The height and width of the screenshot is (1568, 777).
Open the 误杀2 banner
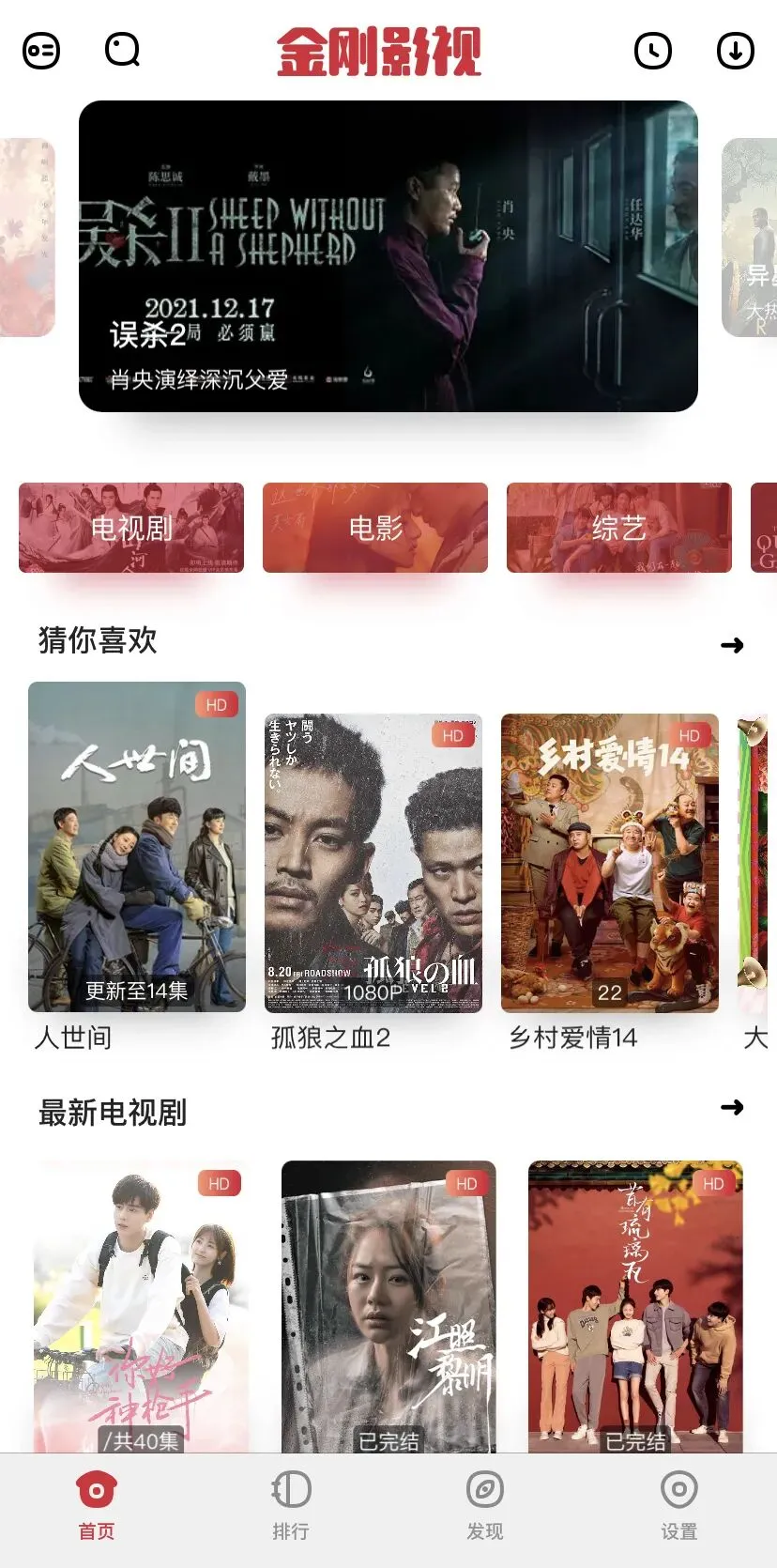[x=388, y=256]
